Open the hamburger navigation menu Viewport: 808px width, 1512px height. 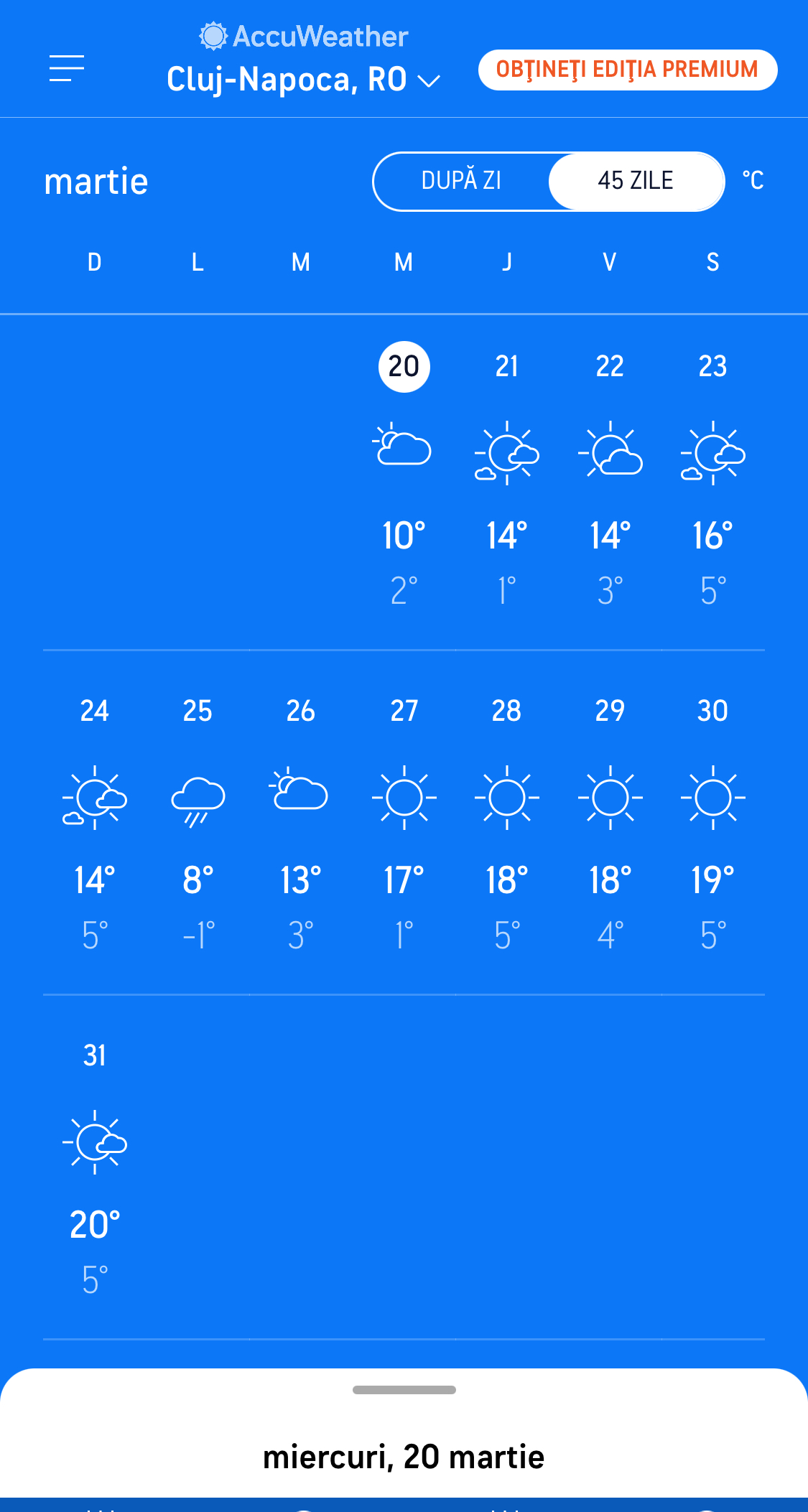67,68
